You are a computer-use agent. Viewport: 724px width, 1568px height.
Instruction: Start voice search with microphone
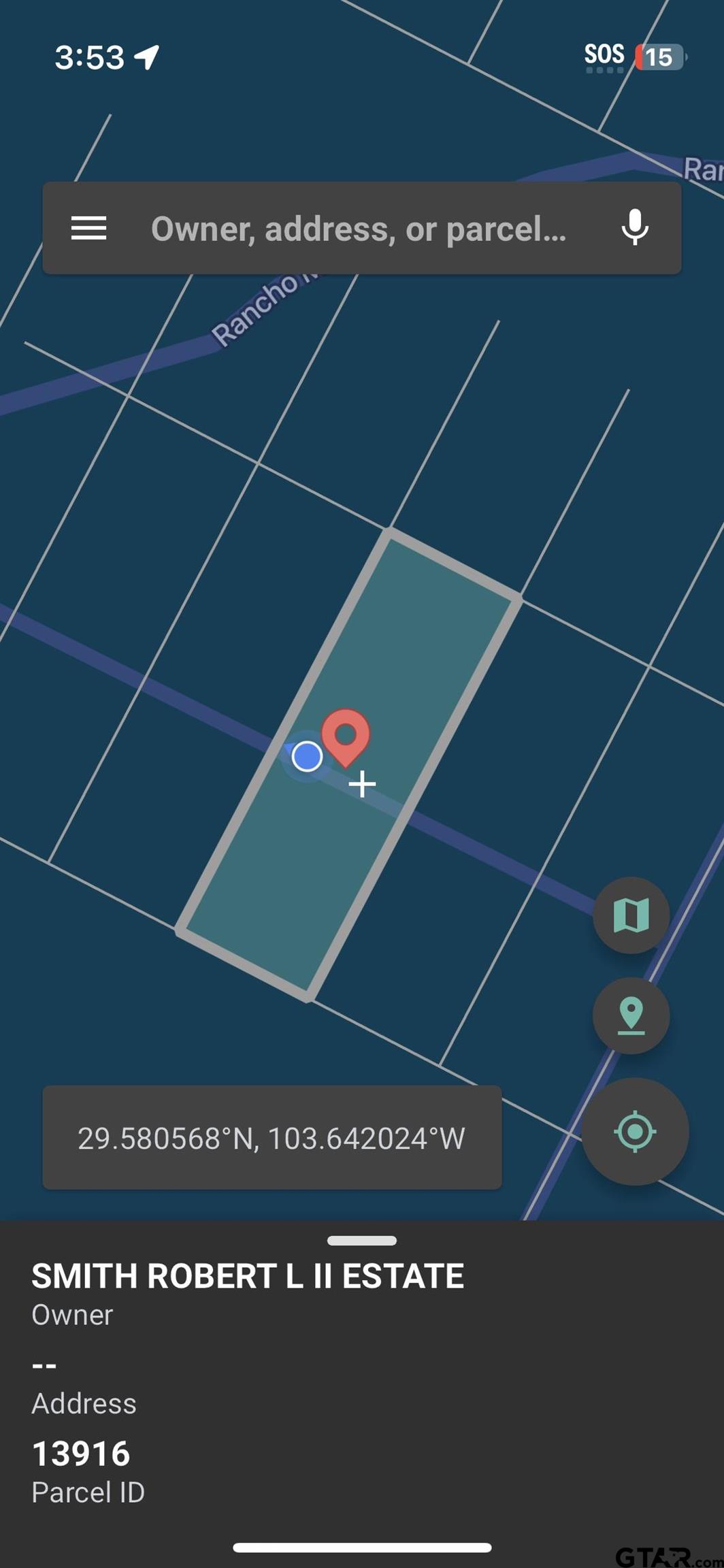634,228
